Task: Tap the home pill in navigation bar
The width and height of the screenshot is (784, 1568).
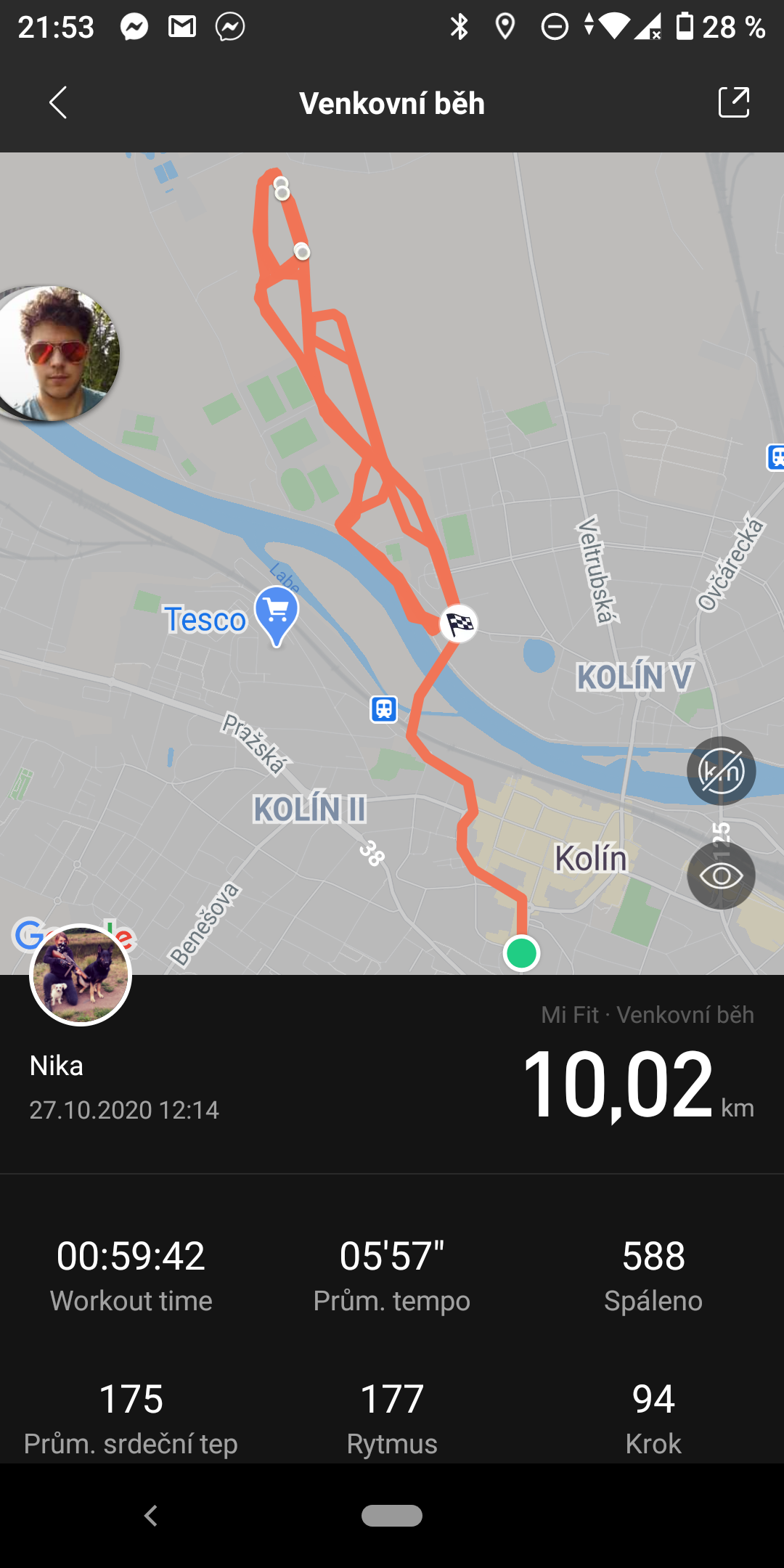Action: tap(392, 1516)
